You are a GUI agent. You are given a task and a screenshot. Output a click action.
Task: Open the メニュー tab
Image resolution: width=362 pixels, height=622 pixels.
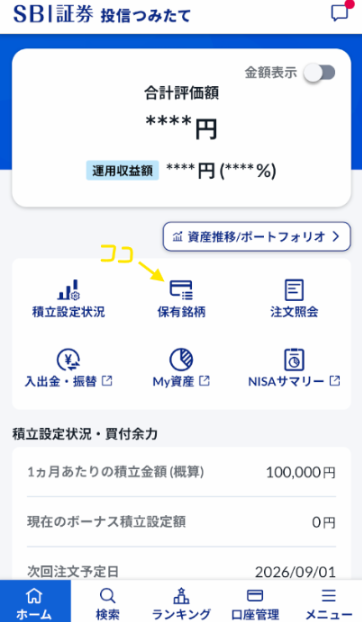tap(329, 601)
